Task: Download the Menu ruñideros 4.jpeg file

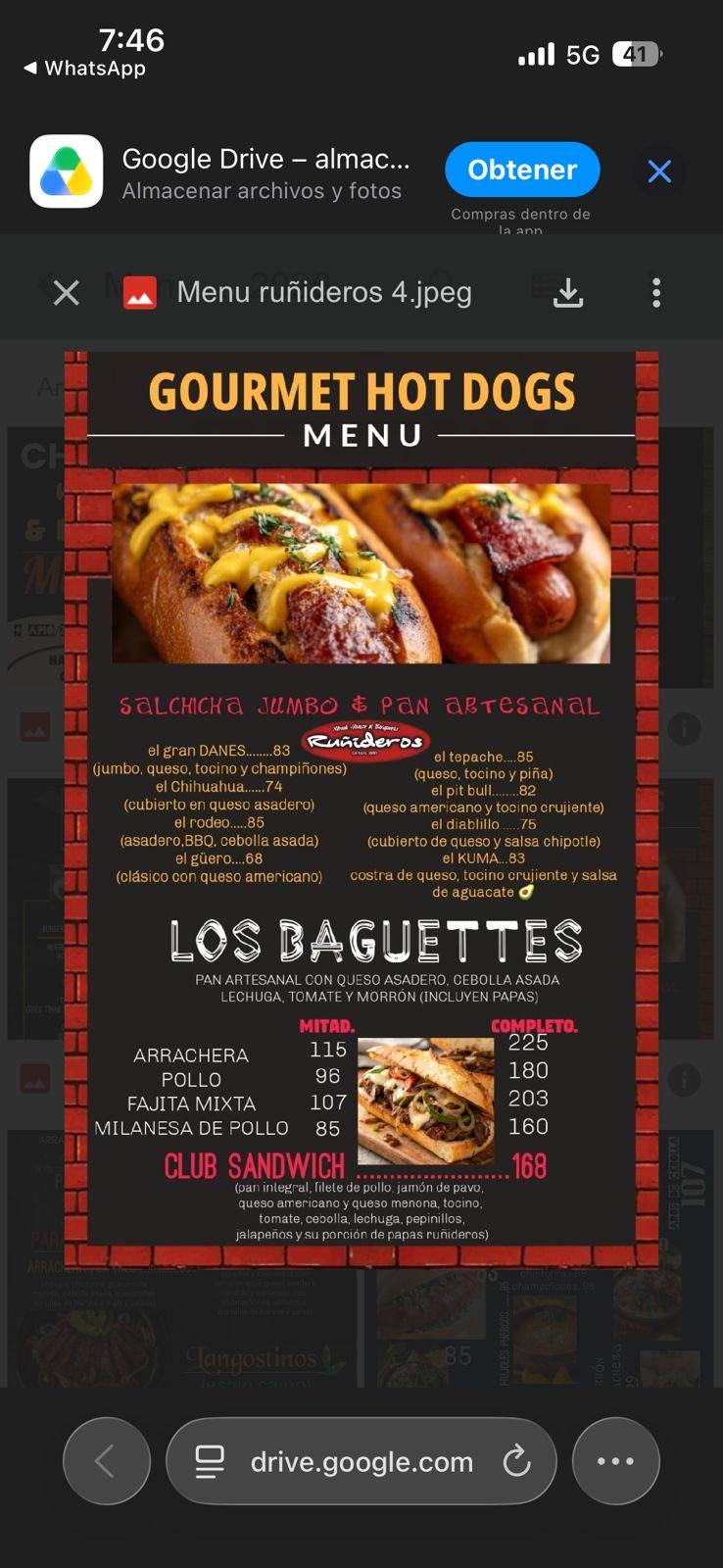Action: (568, 292)
